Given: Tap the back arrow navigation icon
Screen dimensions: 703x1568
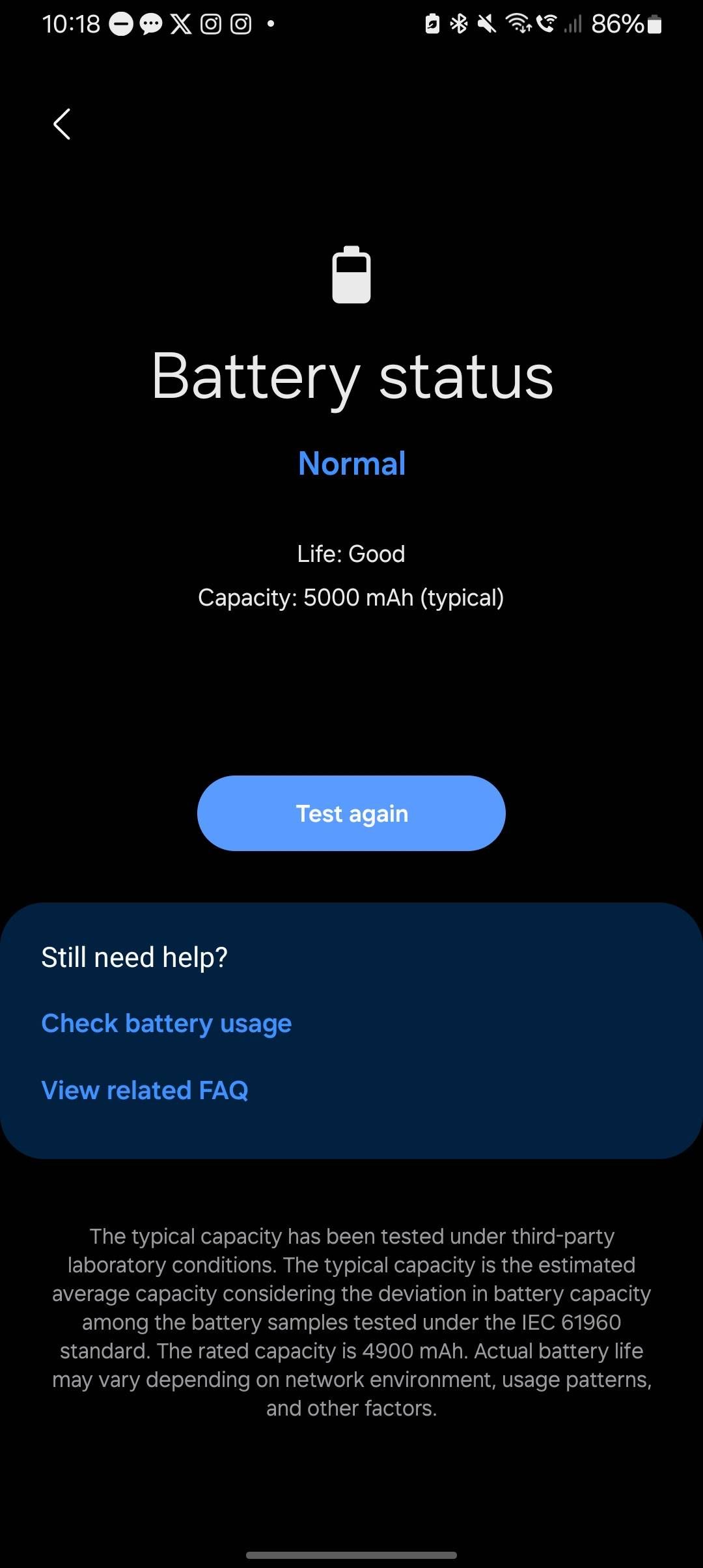Looking at the screenshot, I should click(61, 124).
